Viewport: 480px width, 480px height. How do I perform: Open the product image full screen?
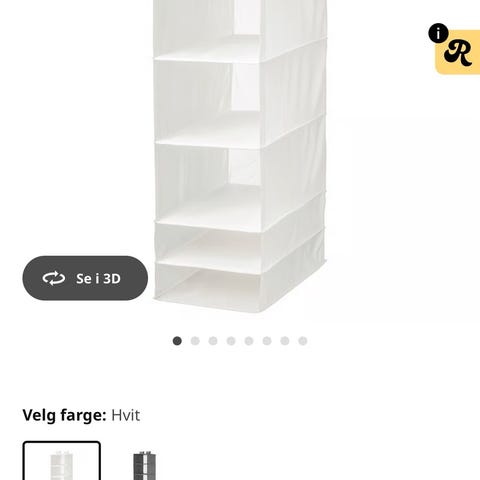coord(240,156)
